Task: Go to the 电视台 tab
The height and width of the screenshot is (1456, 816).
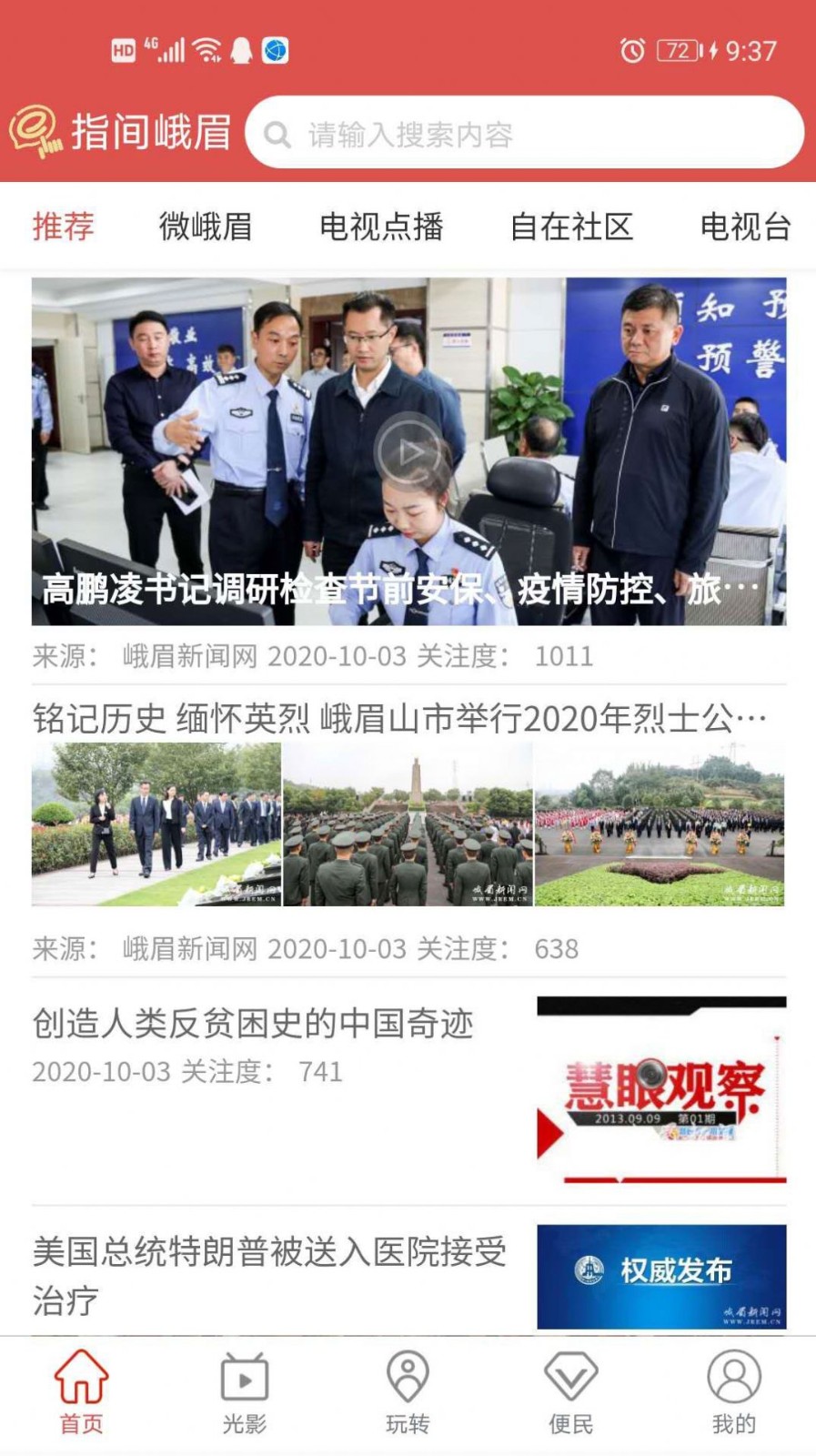Action: coord(745,226)
